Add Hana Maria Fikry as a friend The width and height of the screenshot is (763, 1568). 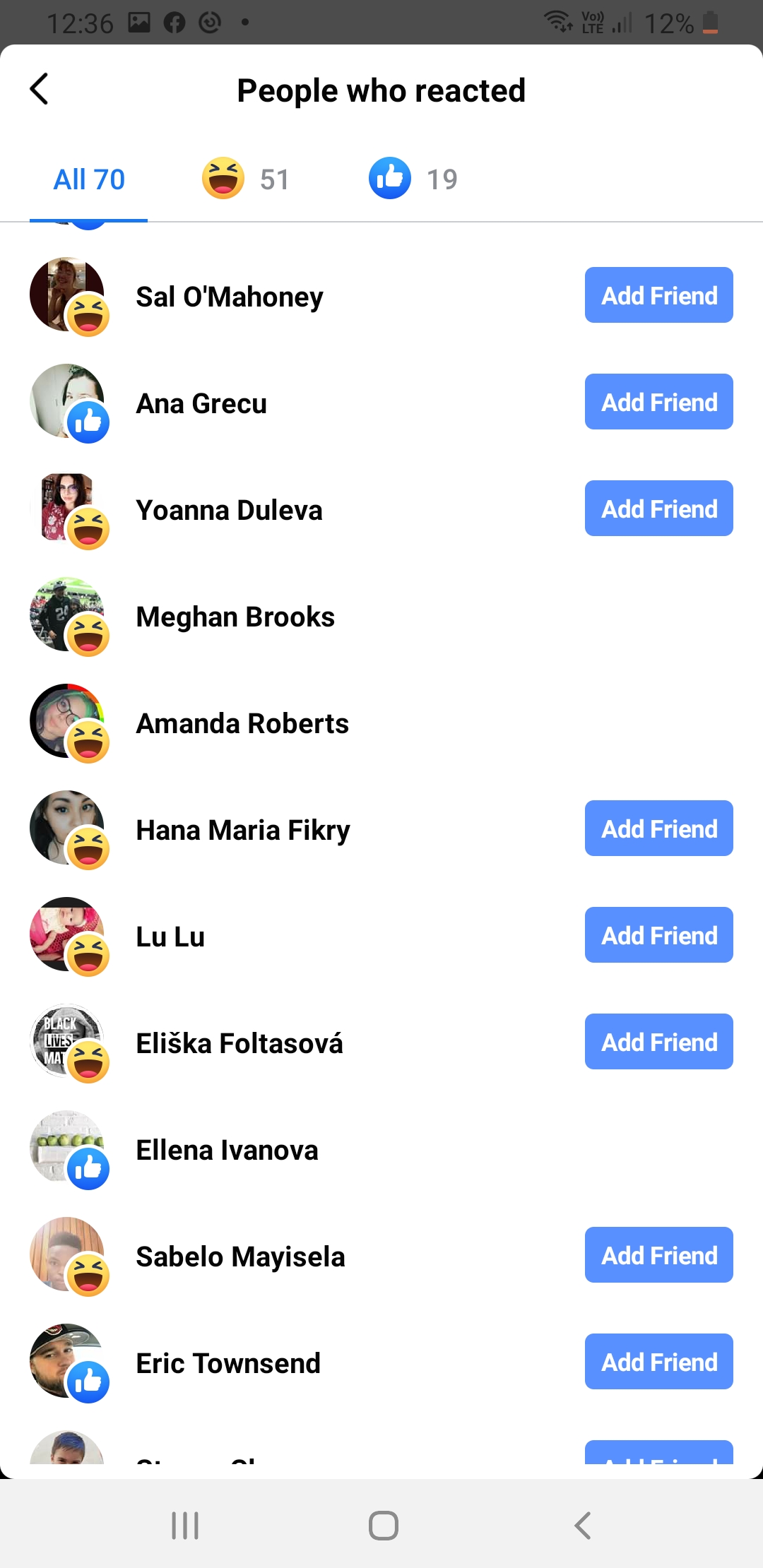(x=658, y=828)
